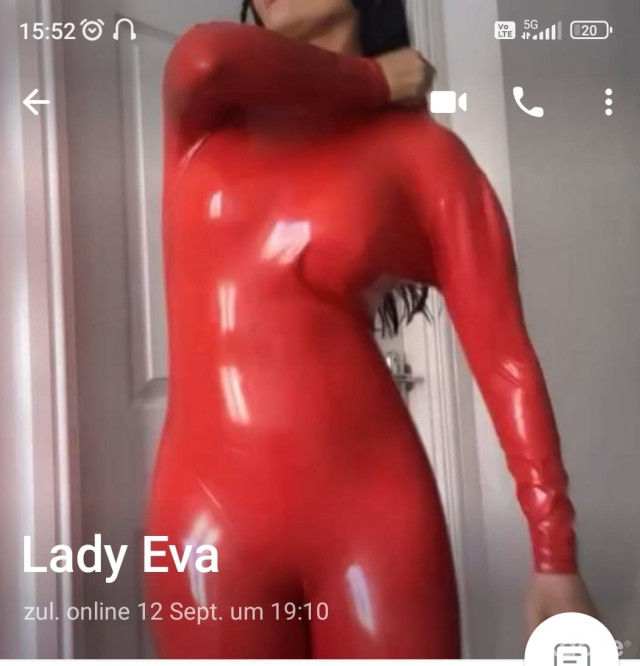Viewport: 640px width, 666px height.
Task: Tap the message floating button
Action: (x=572, y=651)
